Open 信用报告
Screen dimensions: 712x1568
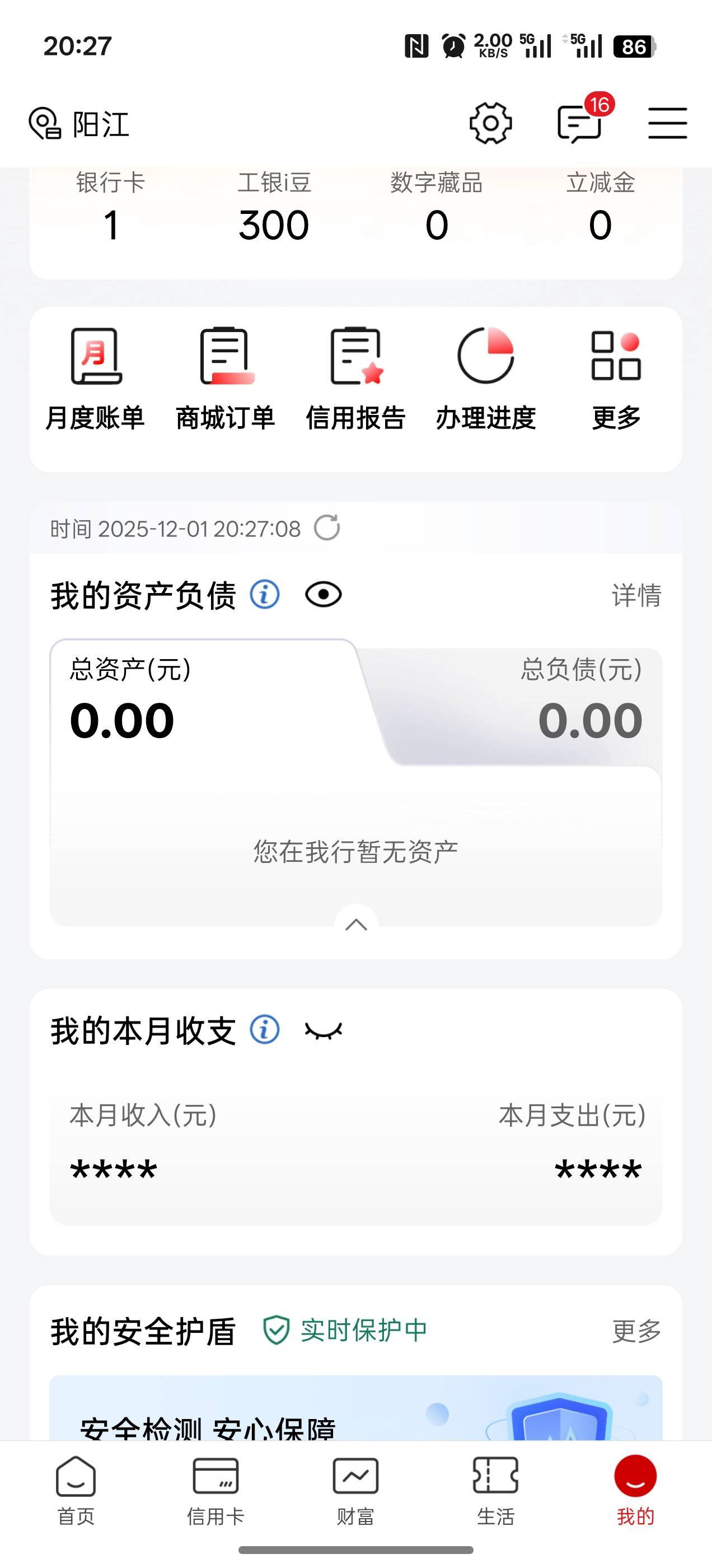tap(356, 379)
